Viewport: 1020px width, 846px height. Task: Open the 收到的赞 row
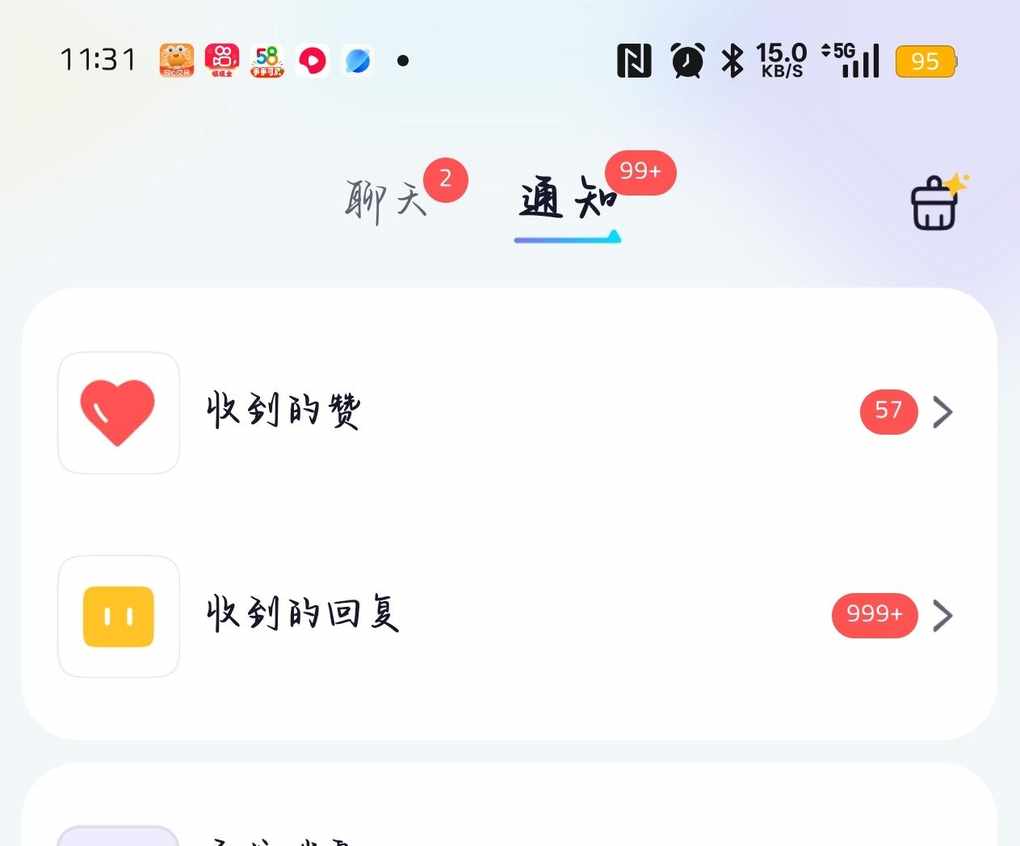[508, 412]
